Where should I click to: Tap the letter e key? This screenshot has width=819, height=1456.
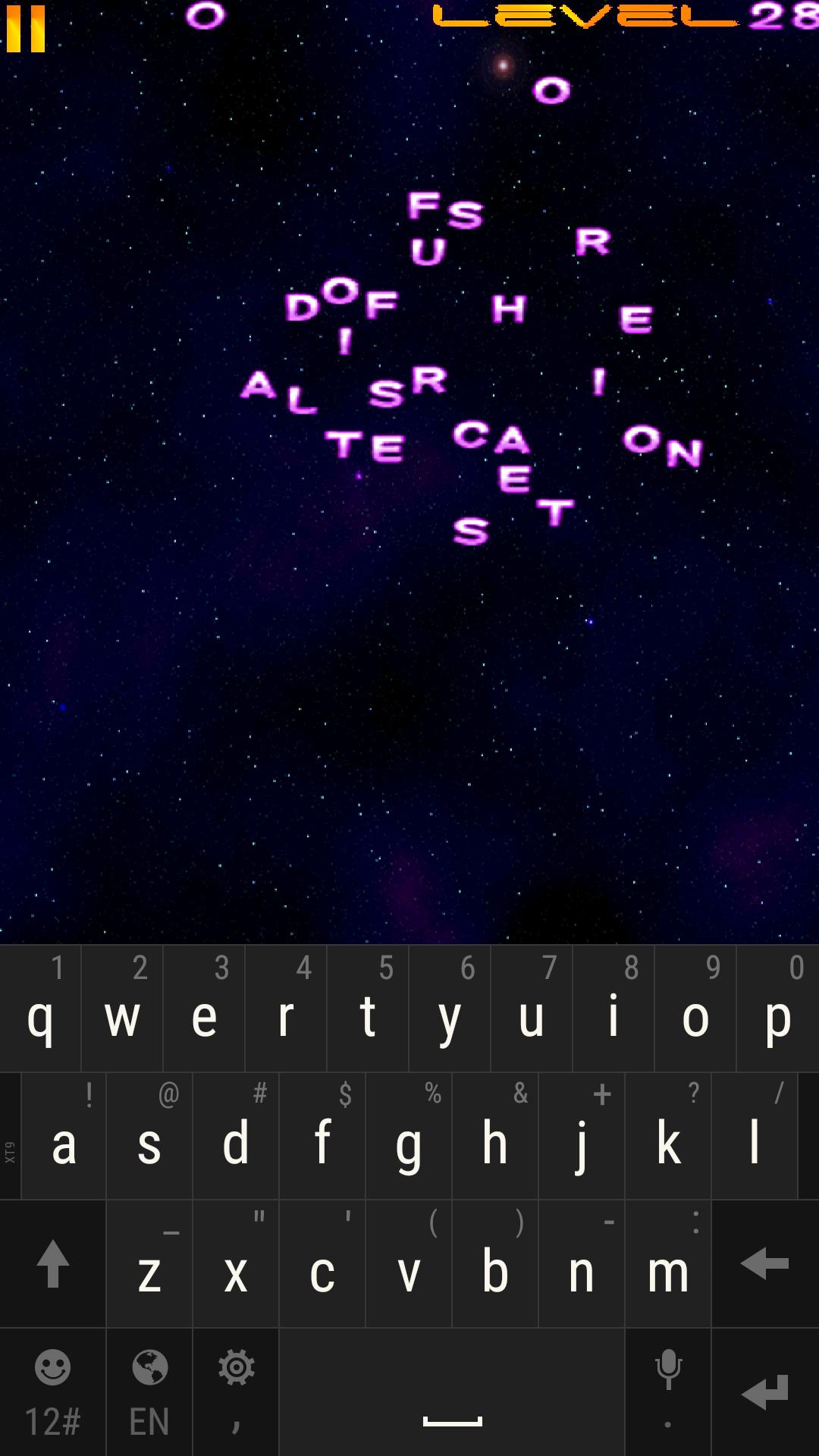pyautogui.click(x=204, y=1010)
